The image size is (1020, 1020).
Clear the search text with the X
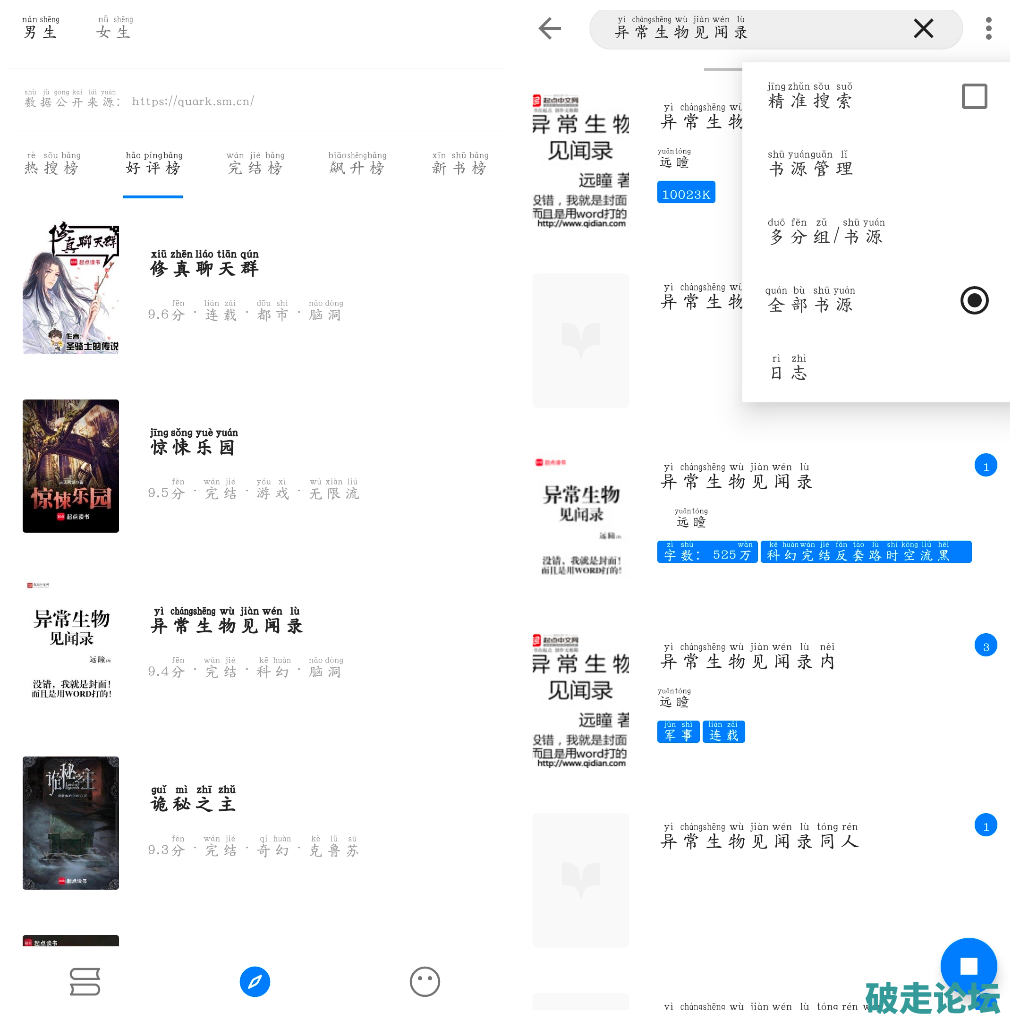[923, 29]
